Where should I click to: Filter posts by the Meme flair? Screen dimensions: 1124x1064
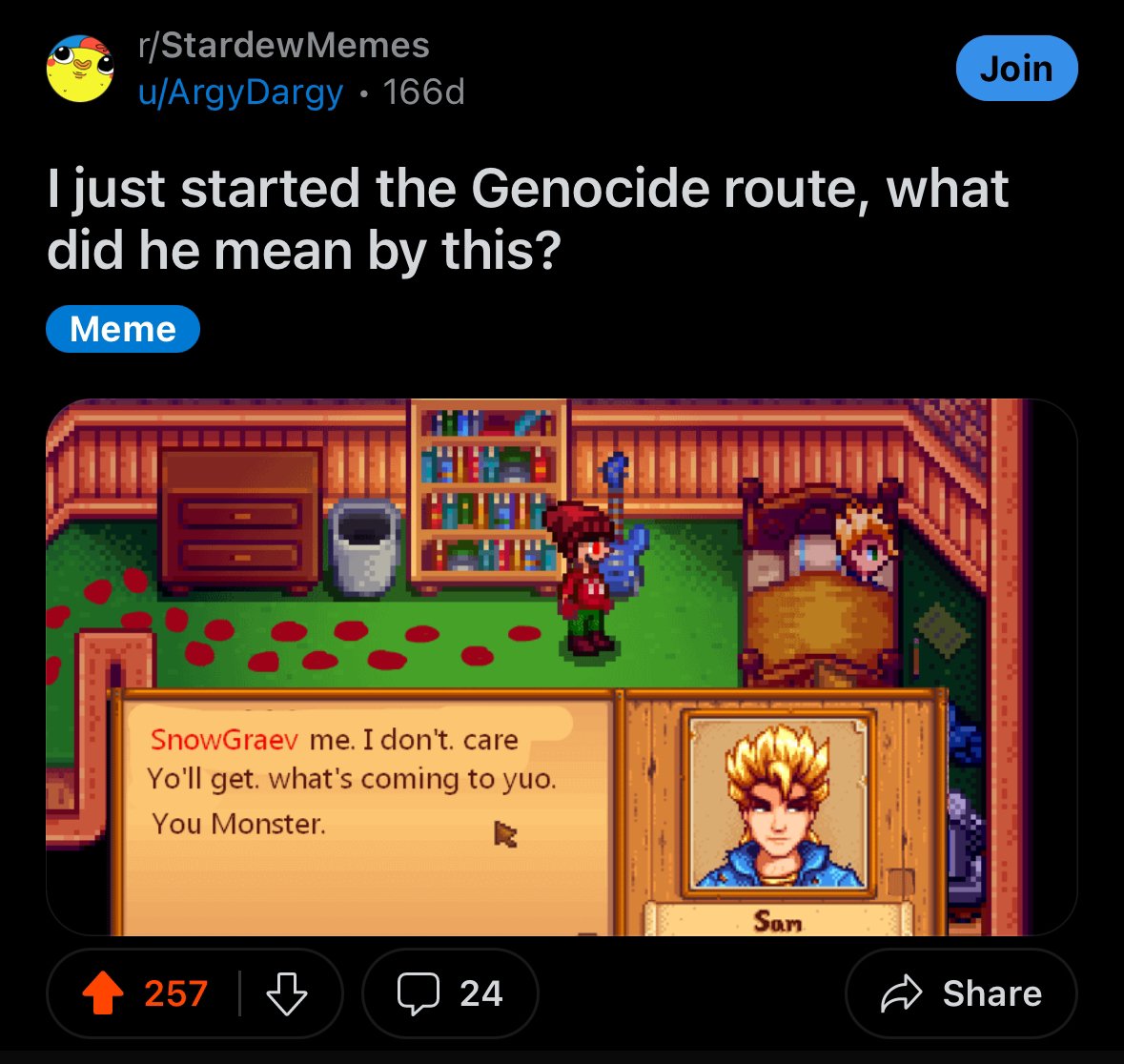pos(123,329)
